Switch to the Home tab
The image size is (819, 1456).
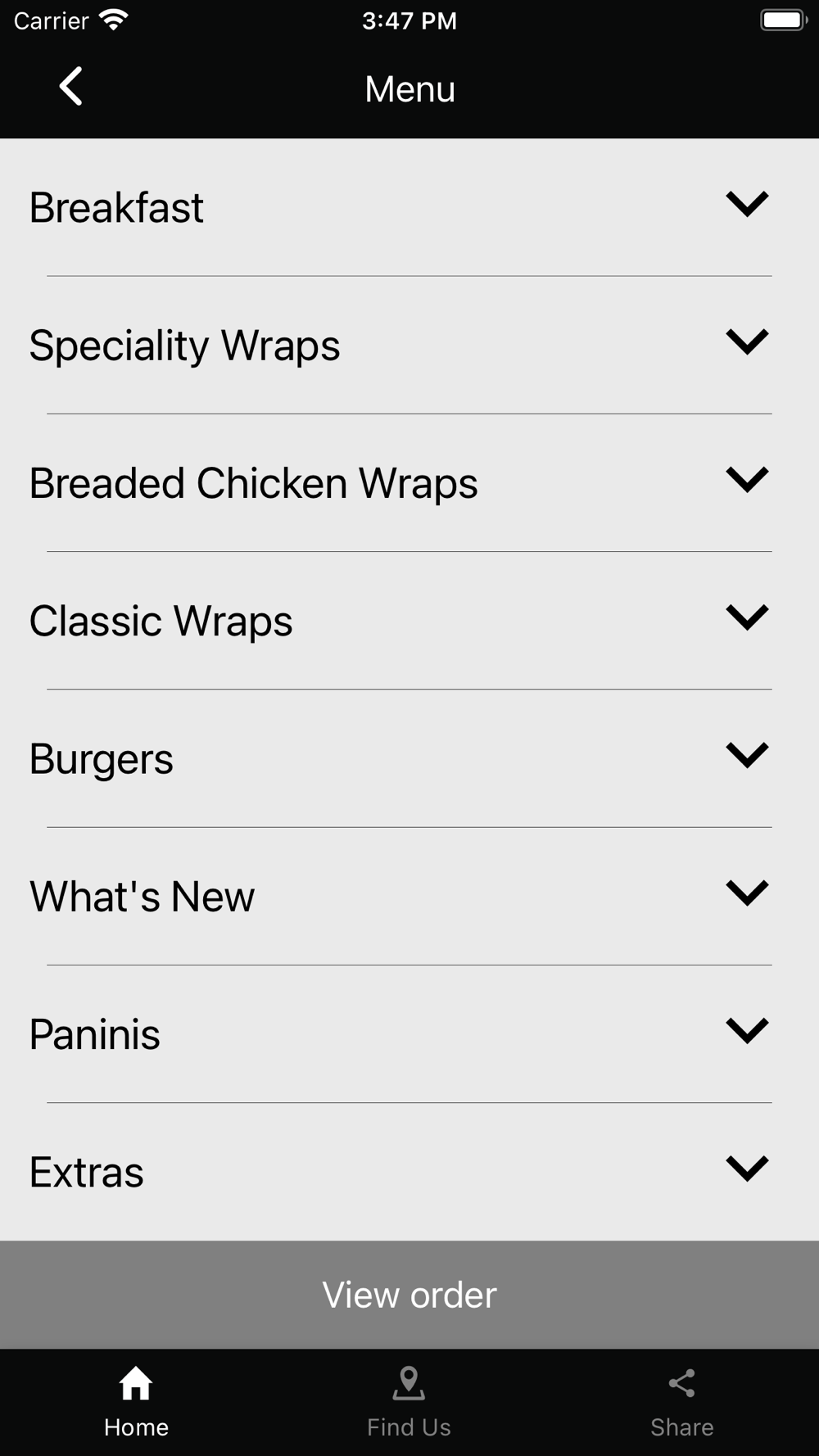[136, 1402]
